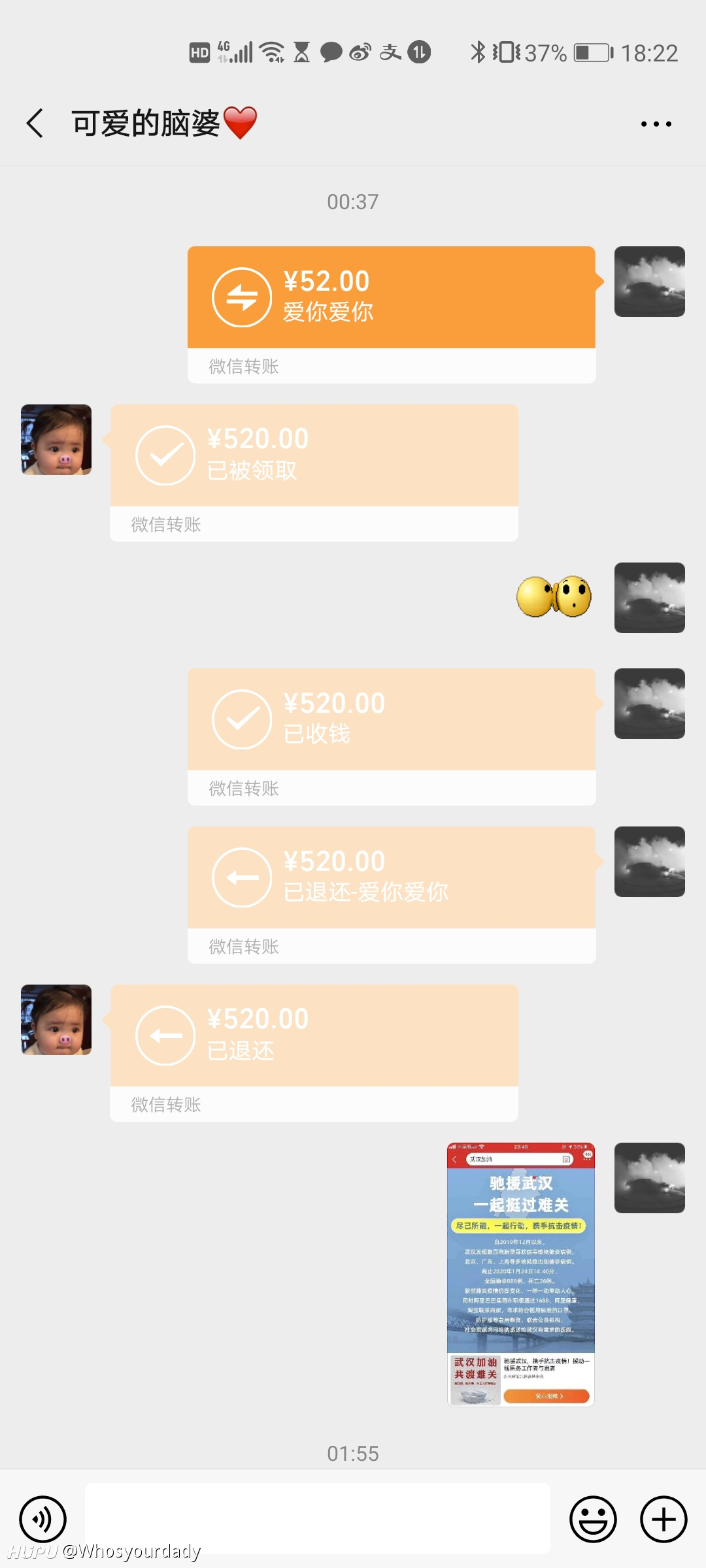Open the ¥520.00 已收钱 transfer
Screen dimensions: 706x1568
[x=392, y=736]
